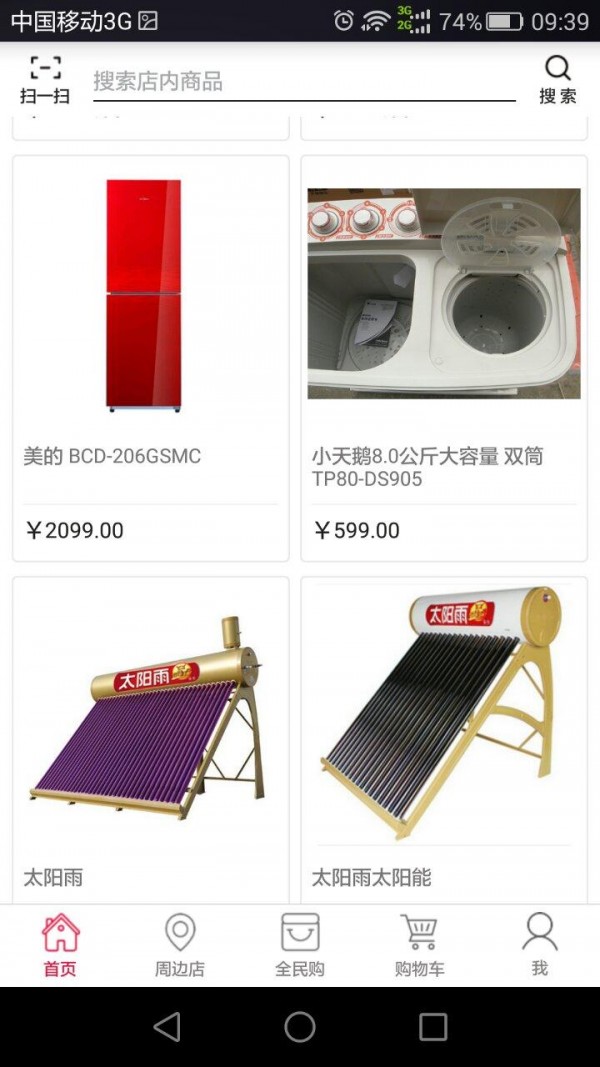This screenshot has width=600, height=1067.
Task: Open the 购物车 cart tab
Action: 419,945
